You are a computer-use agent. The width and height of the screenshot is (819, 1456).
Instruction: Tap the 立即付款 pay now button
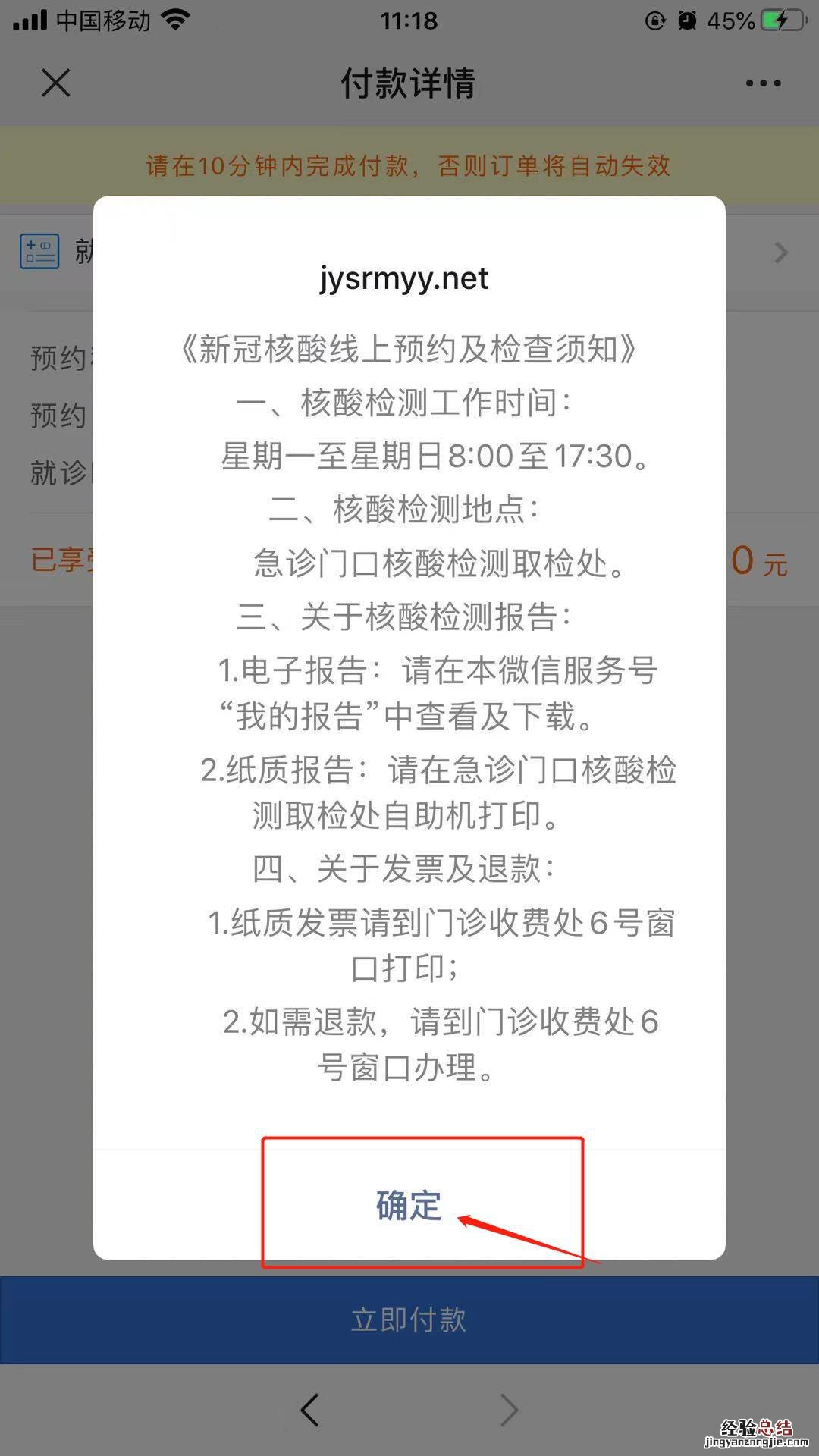(409, 1320)
